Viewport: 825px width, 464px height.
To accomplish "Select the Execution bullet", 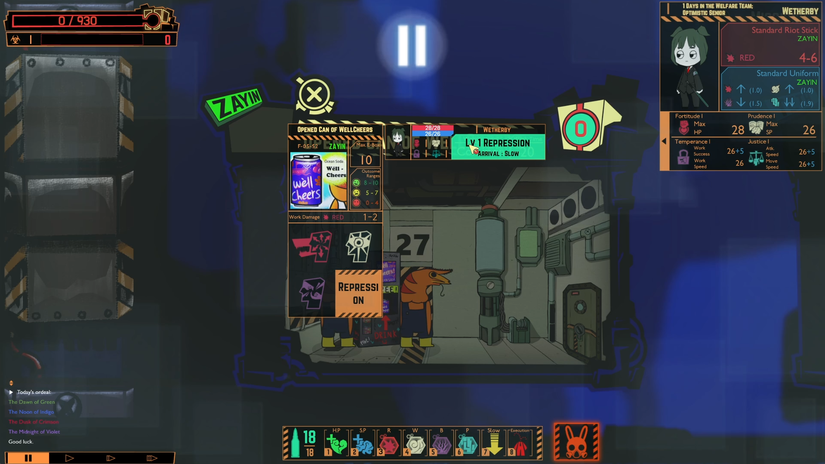I will click(x=518, y=443).
